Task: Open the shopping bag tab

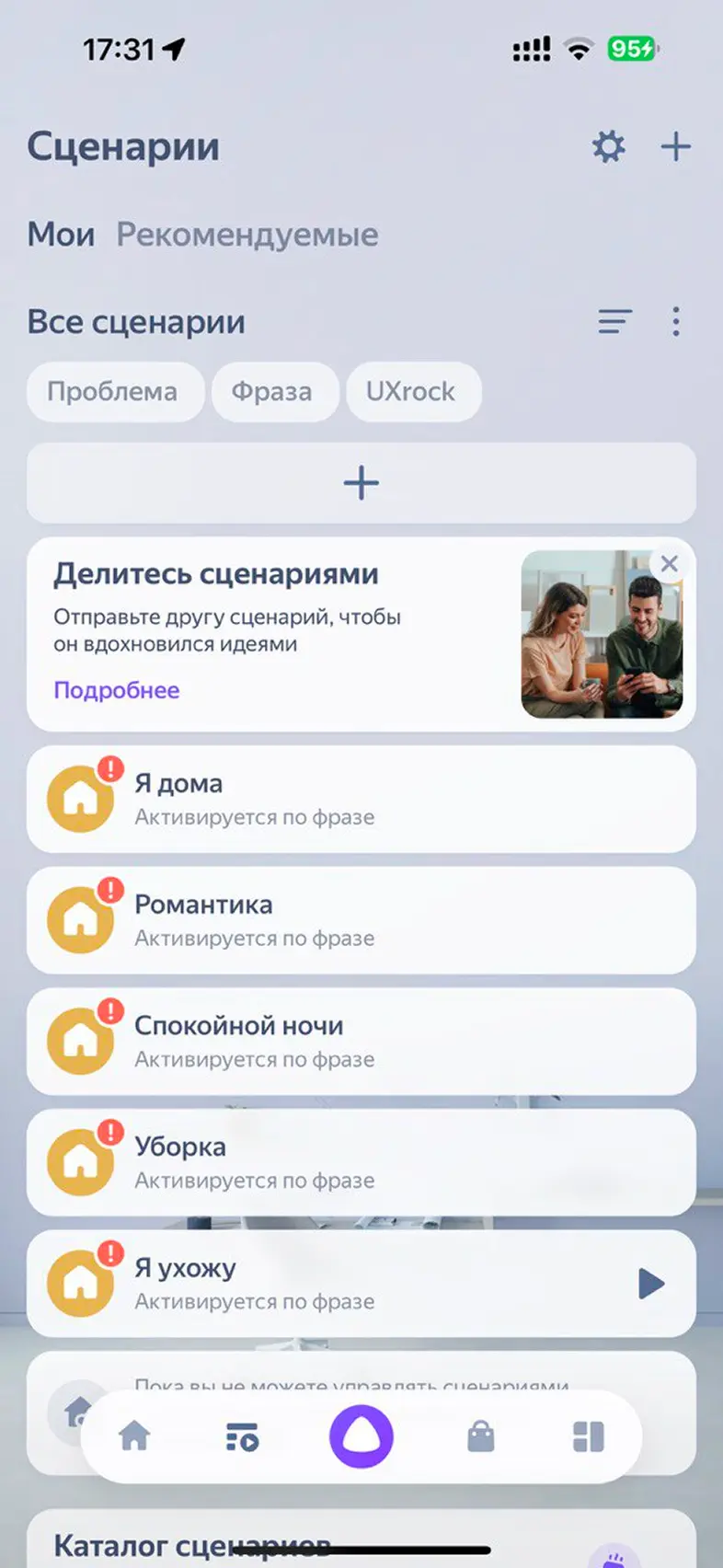Action: click(480, 1435)
